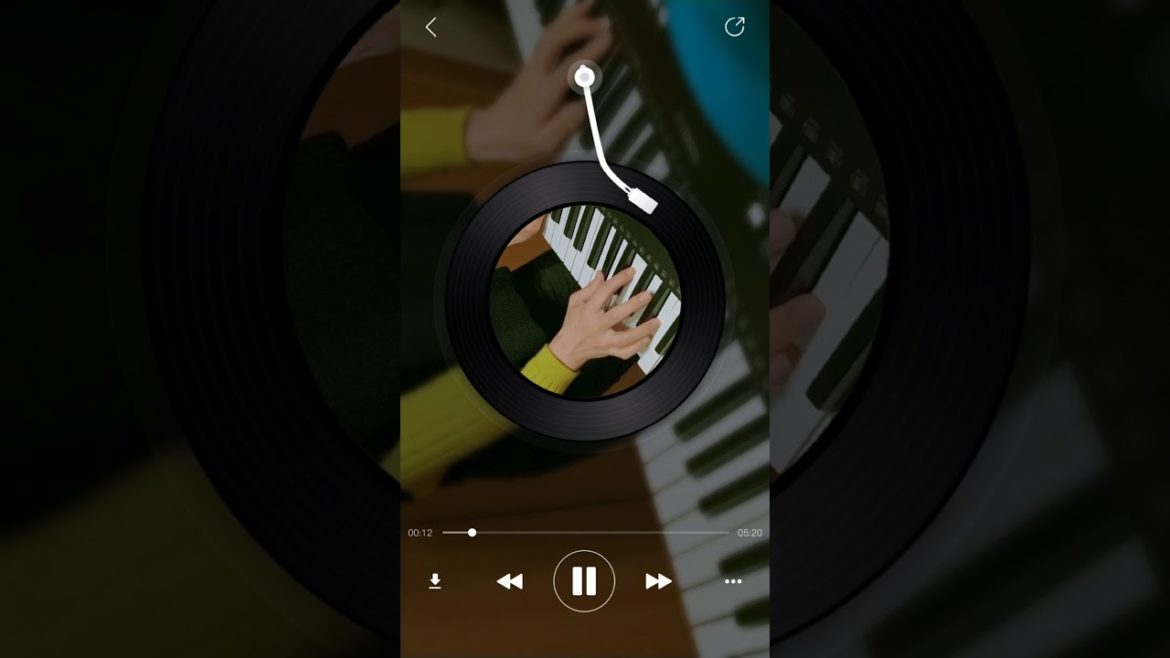Share this track
Image resolution: width=1170 pixels, height=658 pixels.
(x=735, y=27)
